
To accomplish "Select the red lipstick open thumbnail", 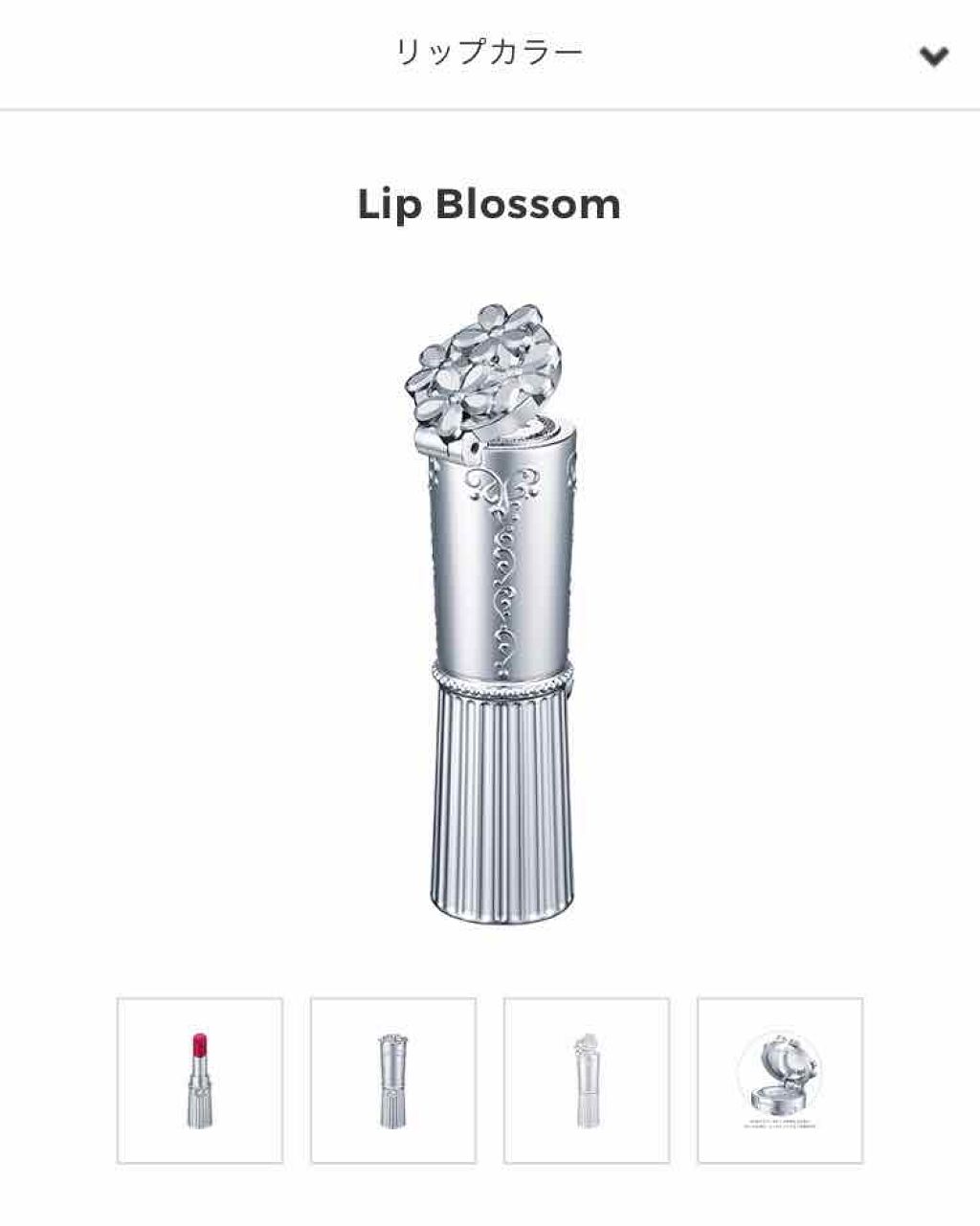I will pos(200,1081).
